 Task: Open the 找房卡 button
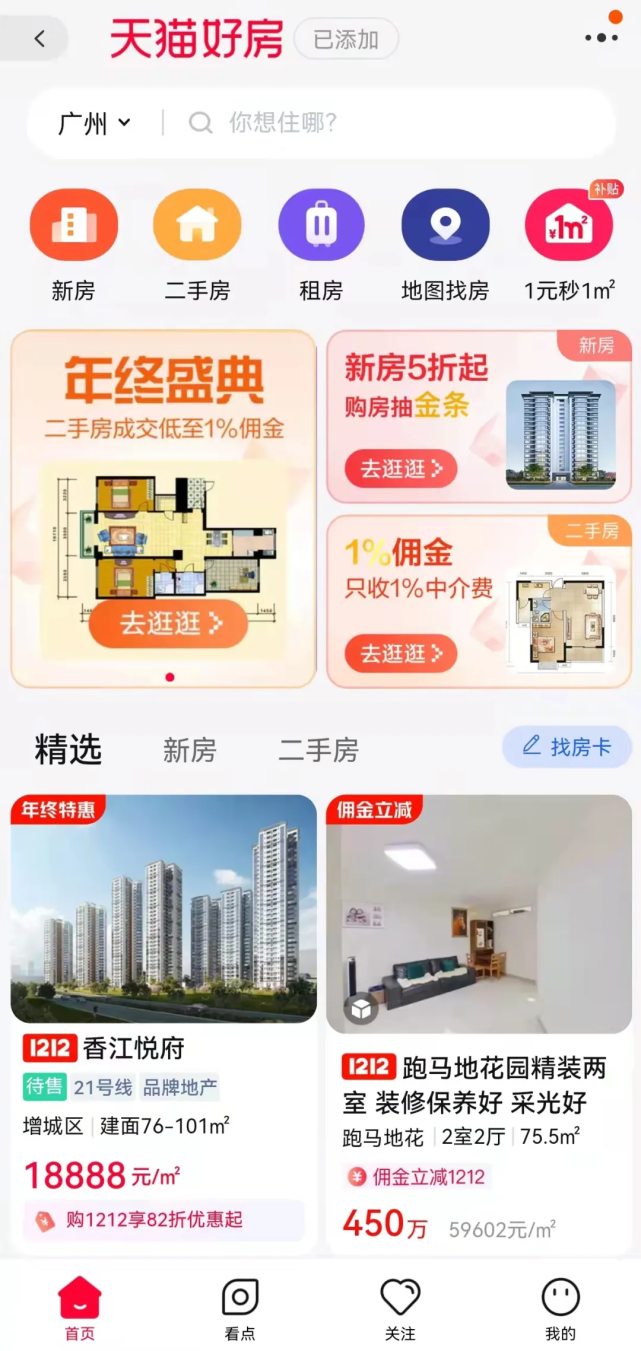(x=567, y=747)
